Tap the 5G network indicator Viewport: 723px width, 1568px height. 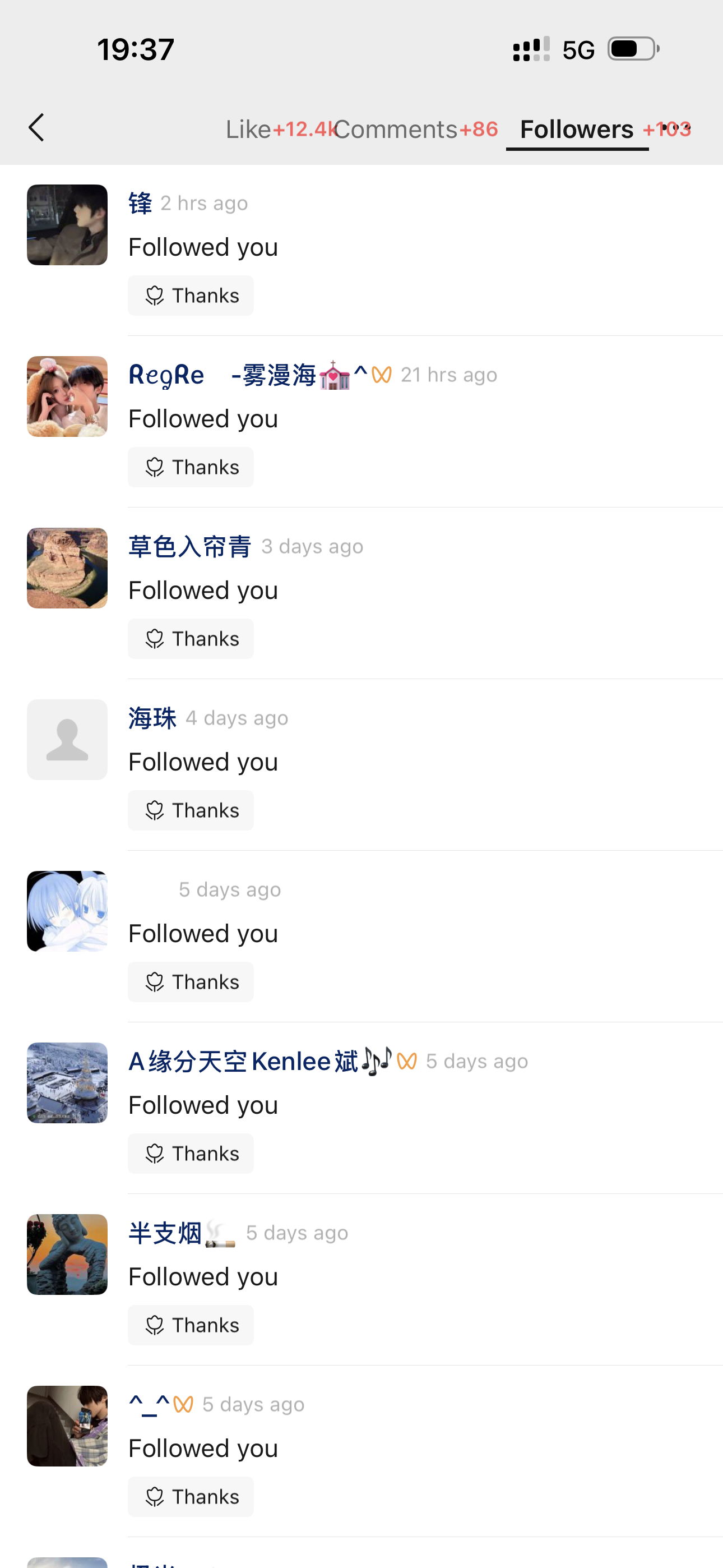pos(579,48)
